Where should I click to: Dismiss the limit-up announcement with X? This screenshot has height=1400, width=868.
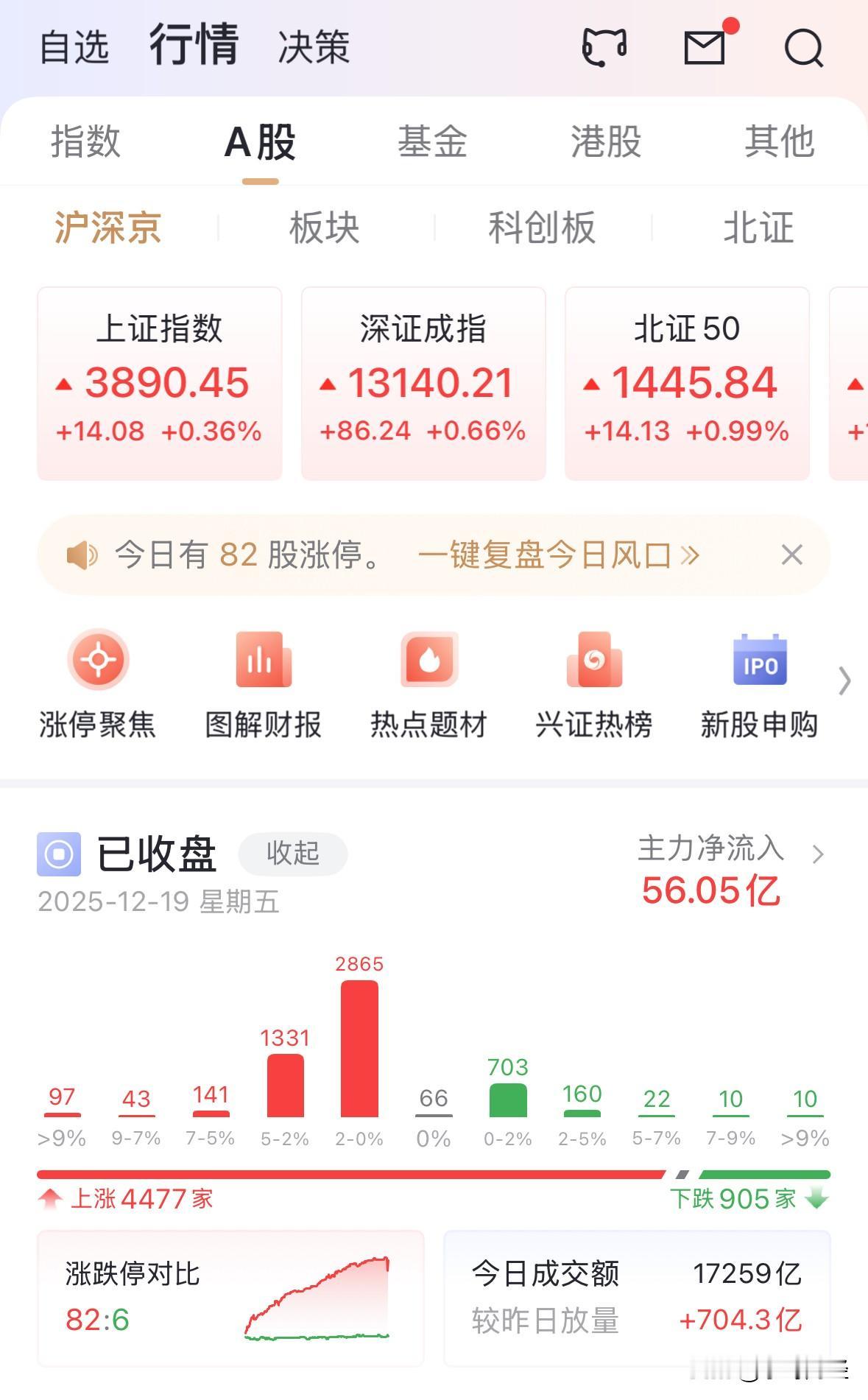click(x=791, y=555)
